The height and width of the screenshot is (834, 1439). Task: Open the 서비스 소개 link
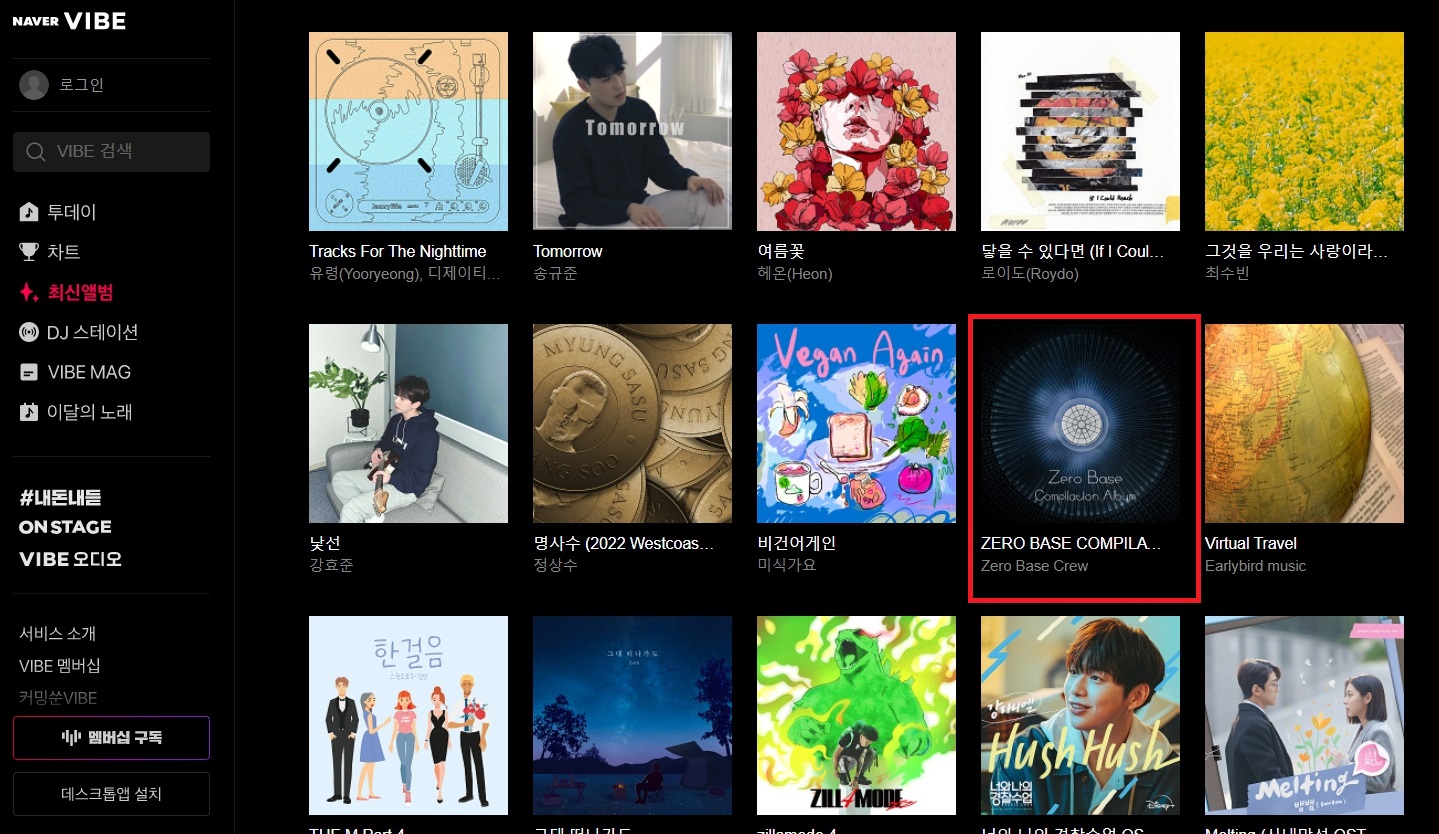coord(57,634)
